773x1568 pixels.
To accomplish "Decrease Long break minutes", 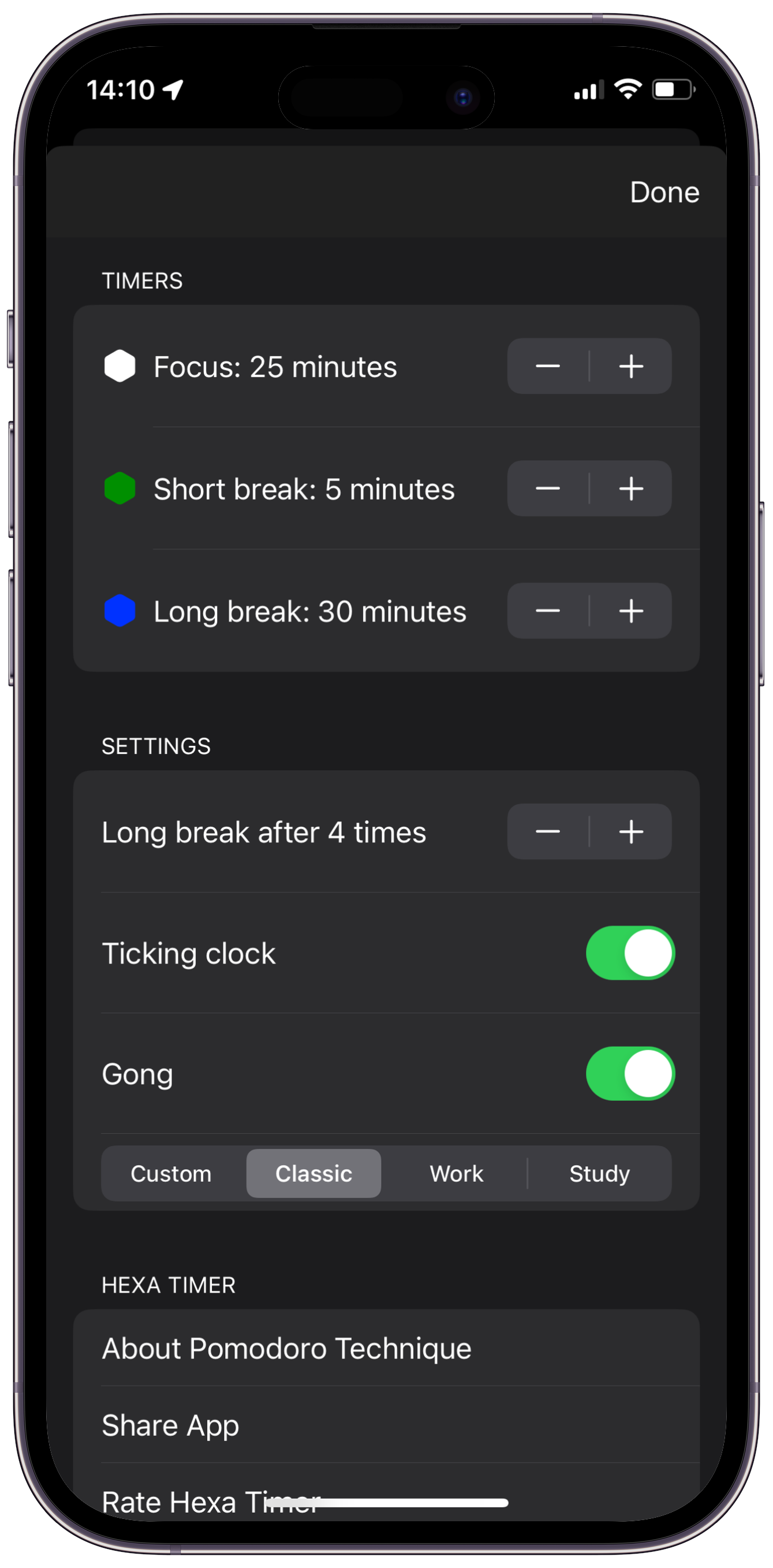I will click(548, 611).
